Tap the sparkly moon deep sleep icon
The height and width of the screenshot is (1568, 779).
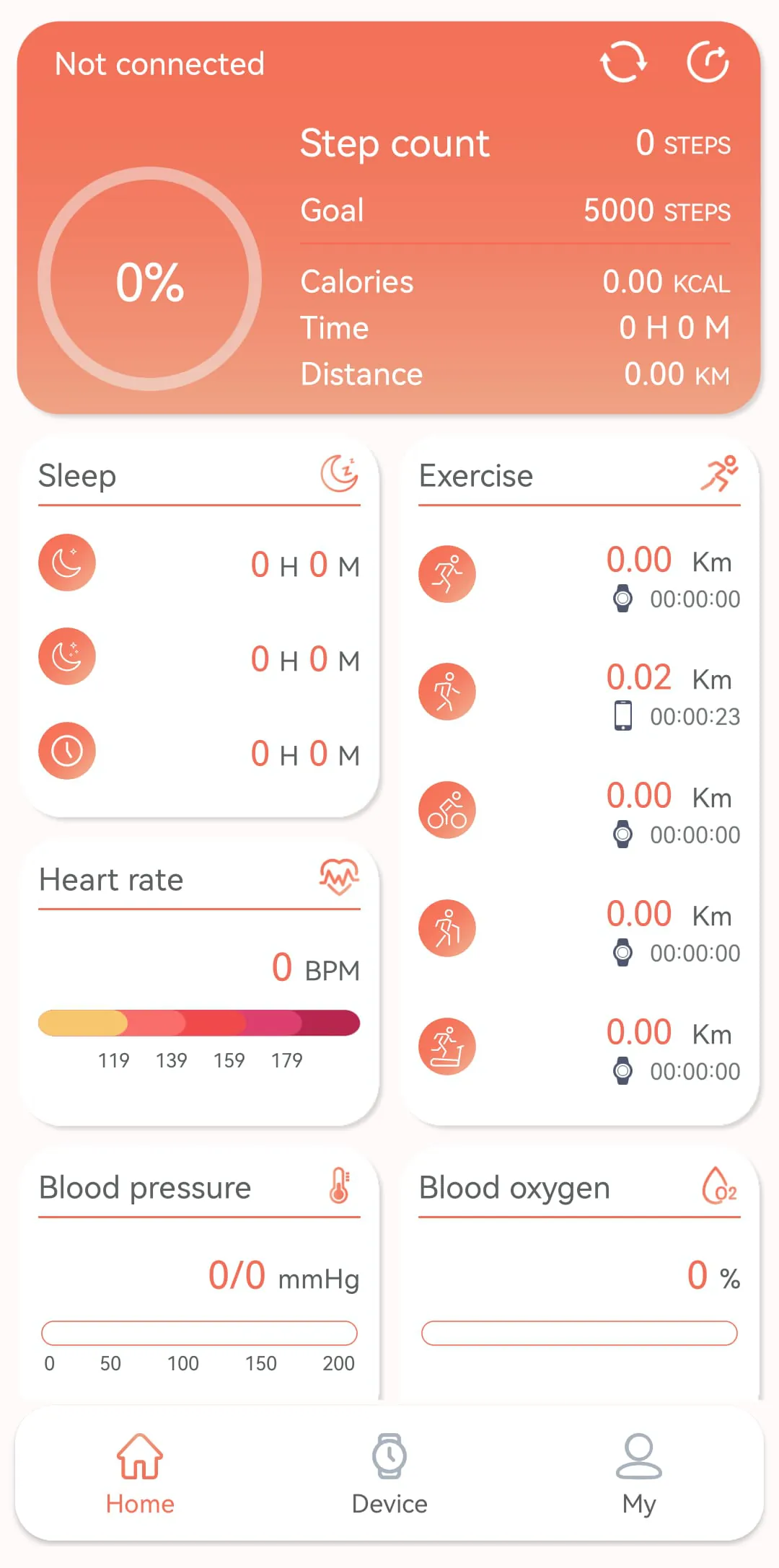(66, 655)
